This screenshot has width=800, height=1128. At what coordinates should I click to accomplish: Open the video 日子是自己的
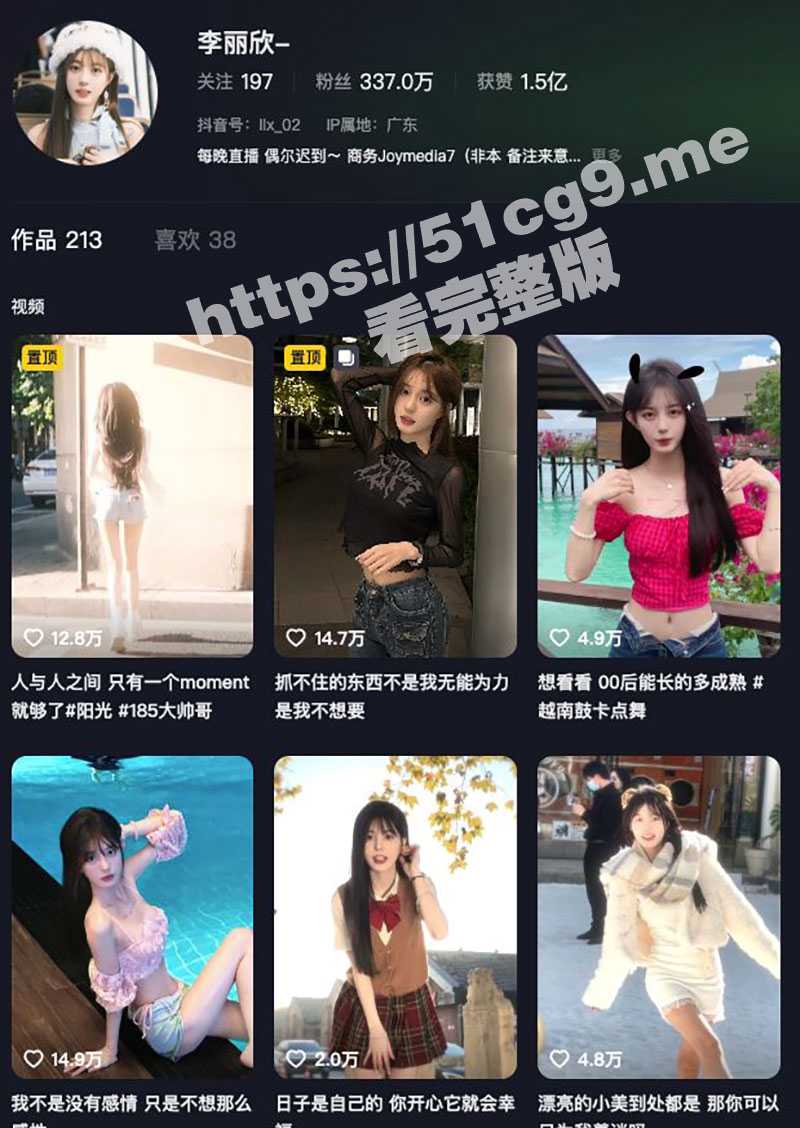395,915
